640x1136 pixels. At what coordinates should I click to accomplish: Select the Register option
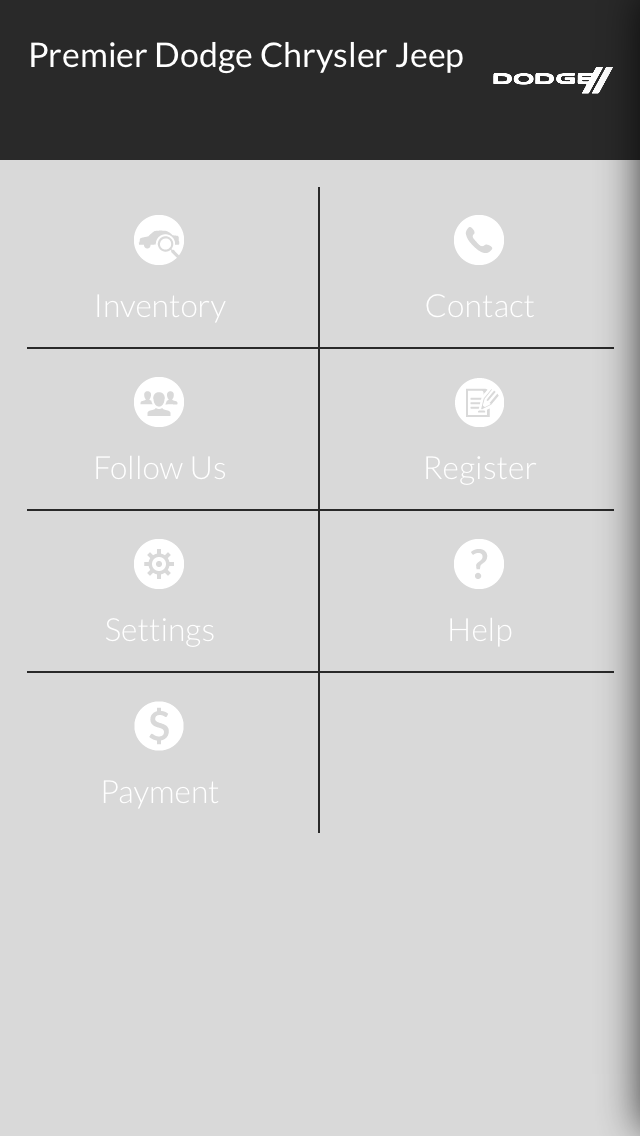pyautogui.click(x=479, y=430)
